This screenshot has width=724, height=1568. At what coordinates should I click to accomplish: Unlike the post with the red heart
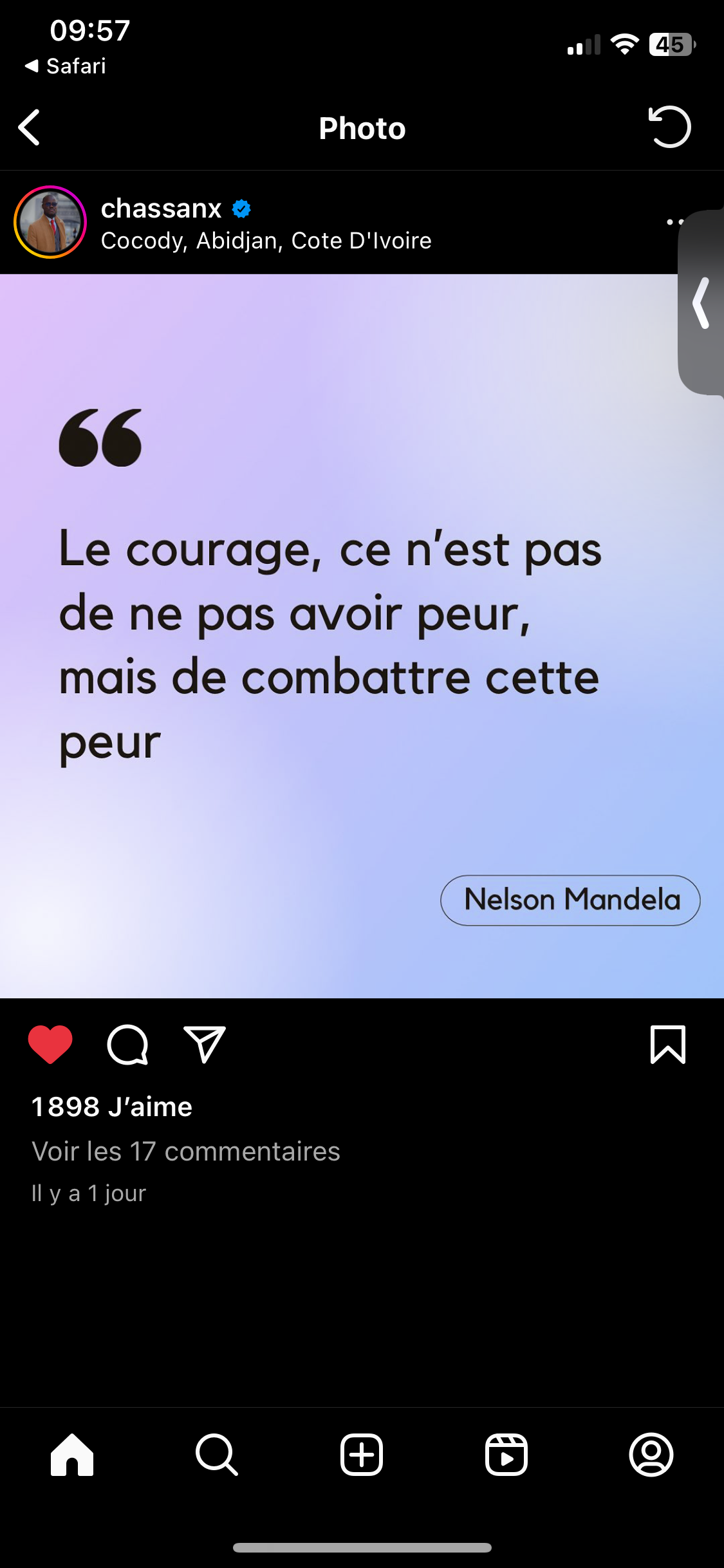coord(50,1044)
